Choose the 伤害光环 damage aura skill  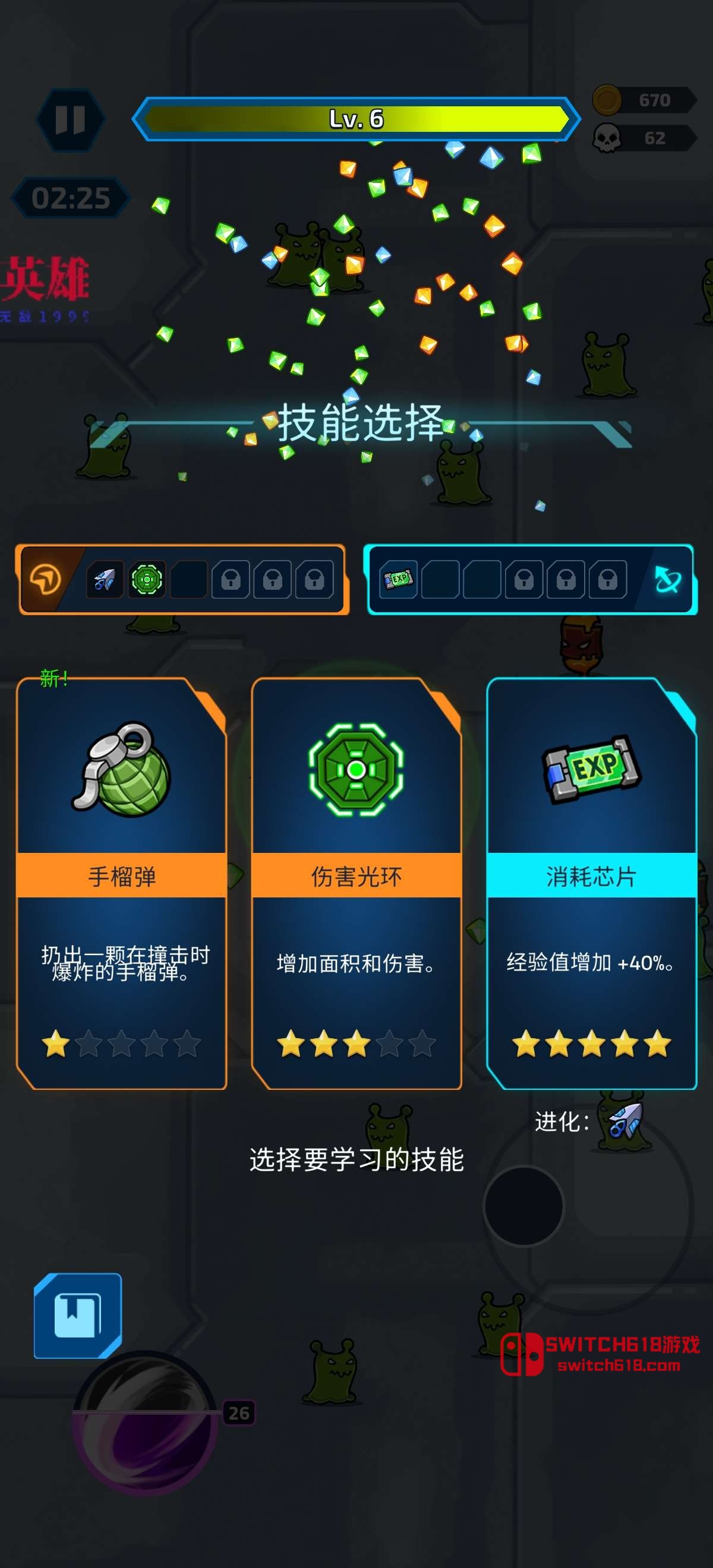click(356, 883)
